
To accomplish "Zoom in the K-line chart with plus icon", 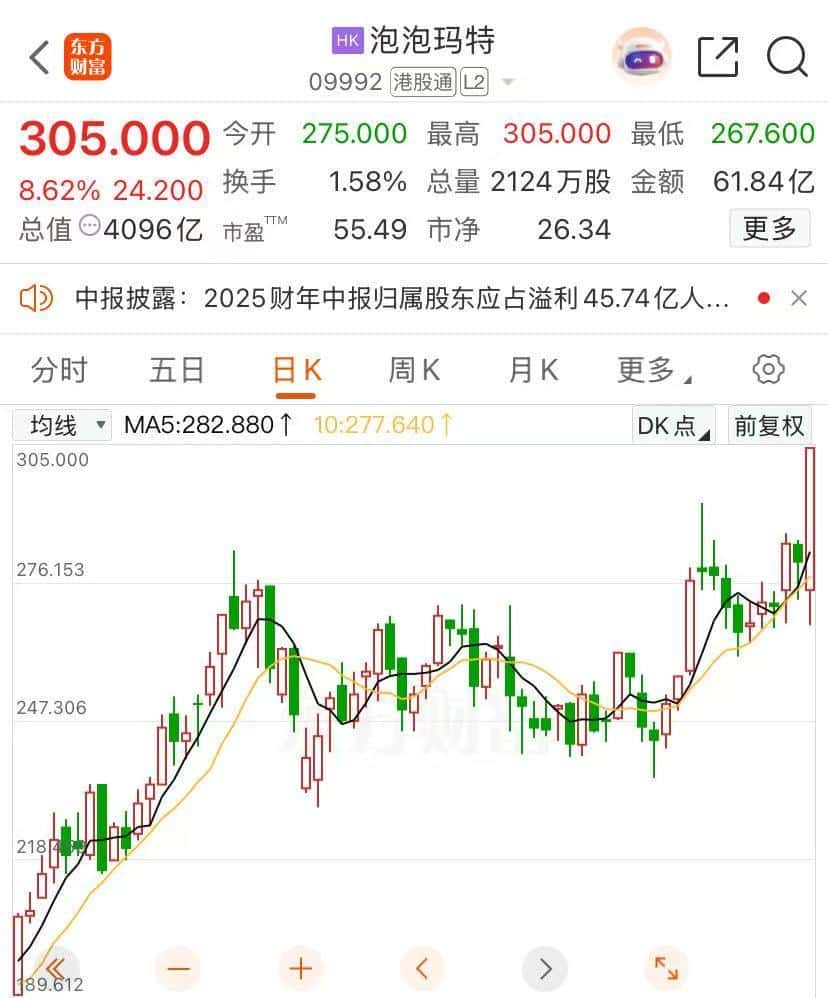I will tap(300, 967).
